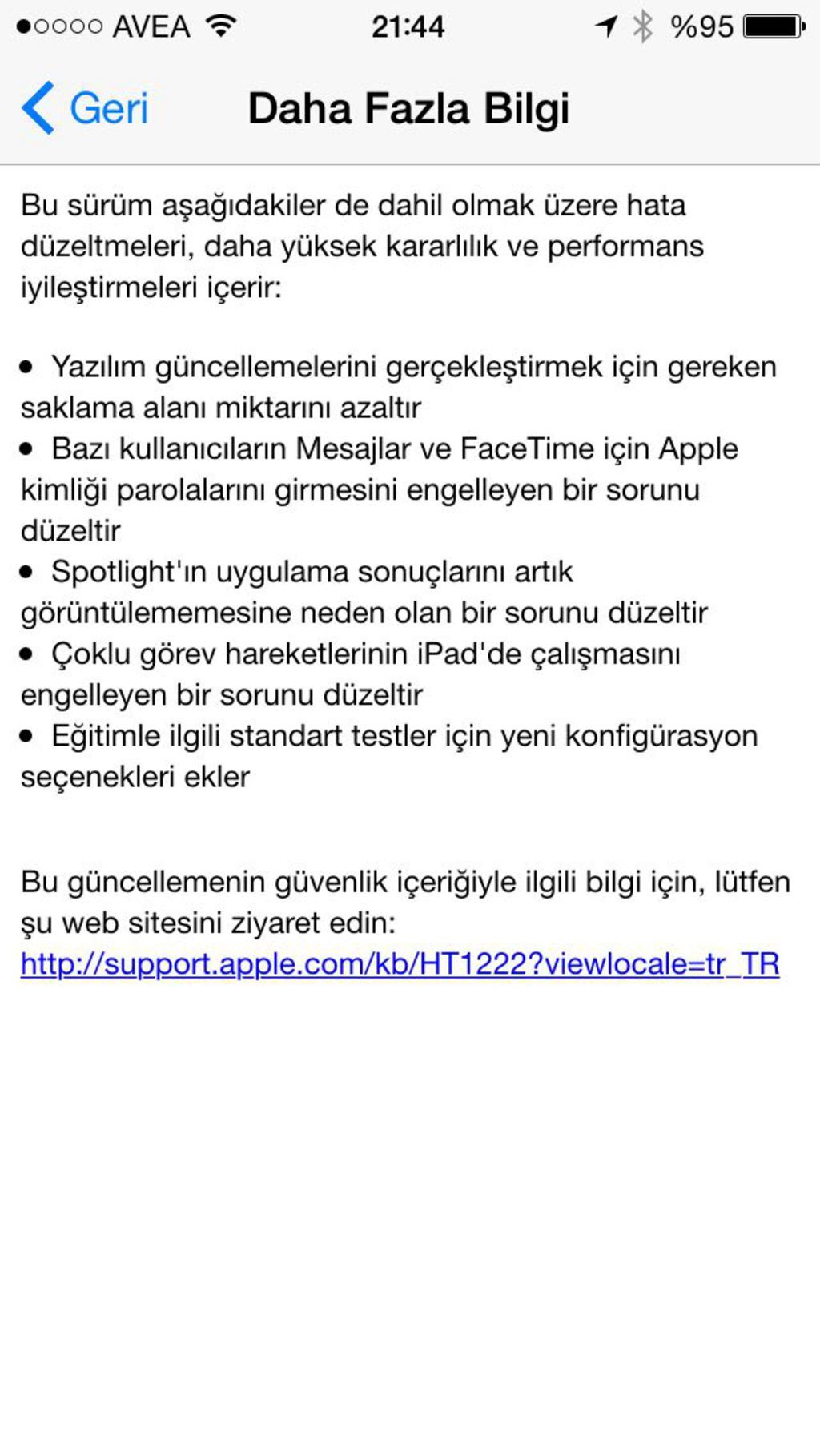Go back with the Geri button
Image resolution: width=820 pixels, height=1456 pixels.
[x=85, y=108]
